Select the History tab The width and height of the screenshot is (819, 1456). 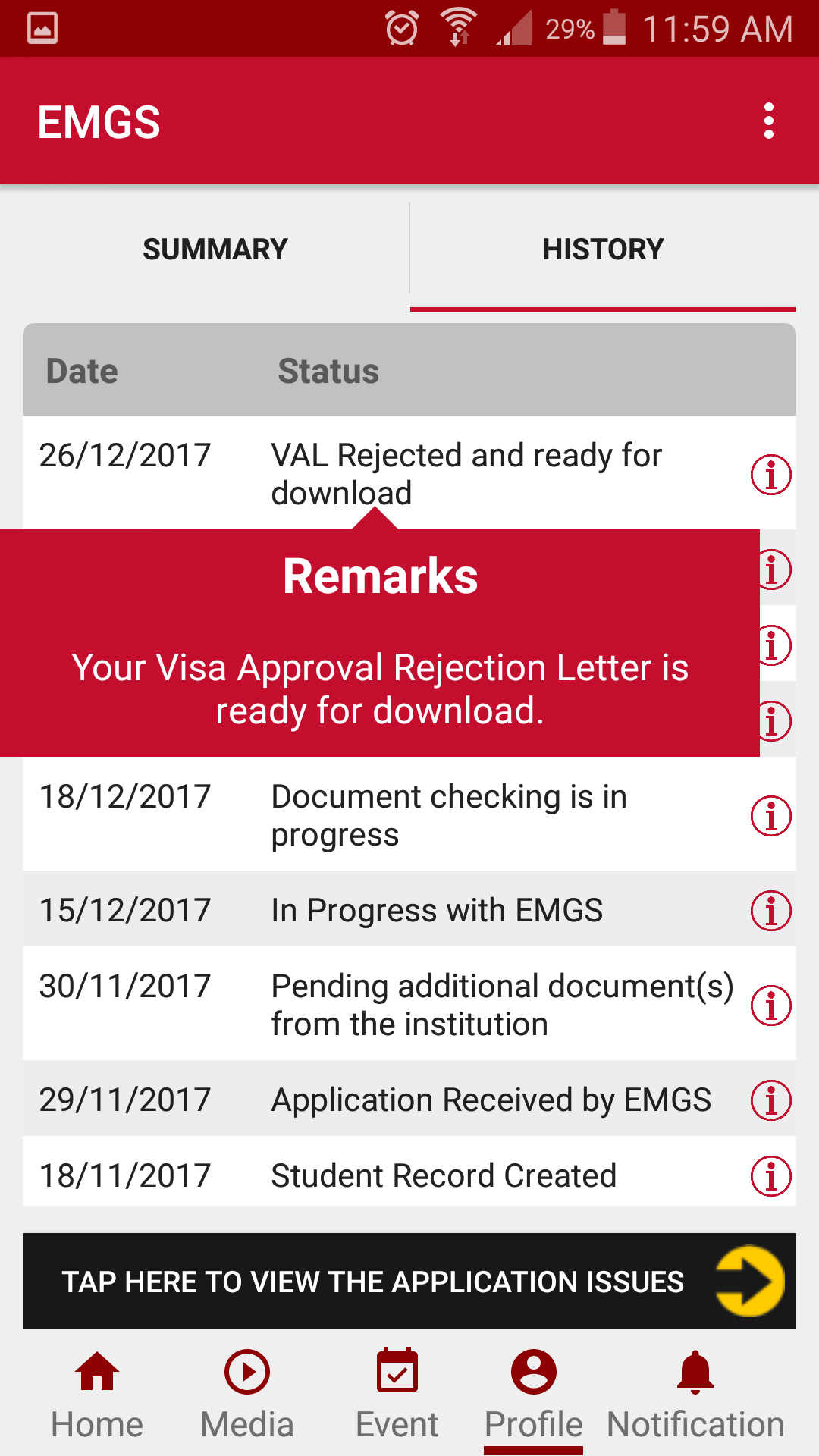pyautogui.click(x=603, y=249)
